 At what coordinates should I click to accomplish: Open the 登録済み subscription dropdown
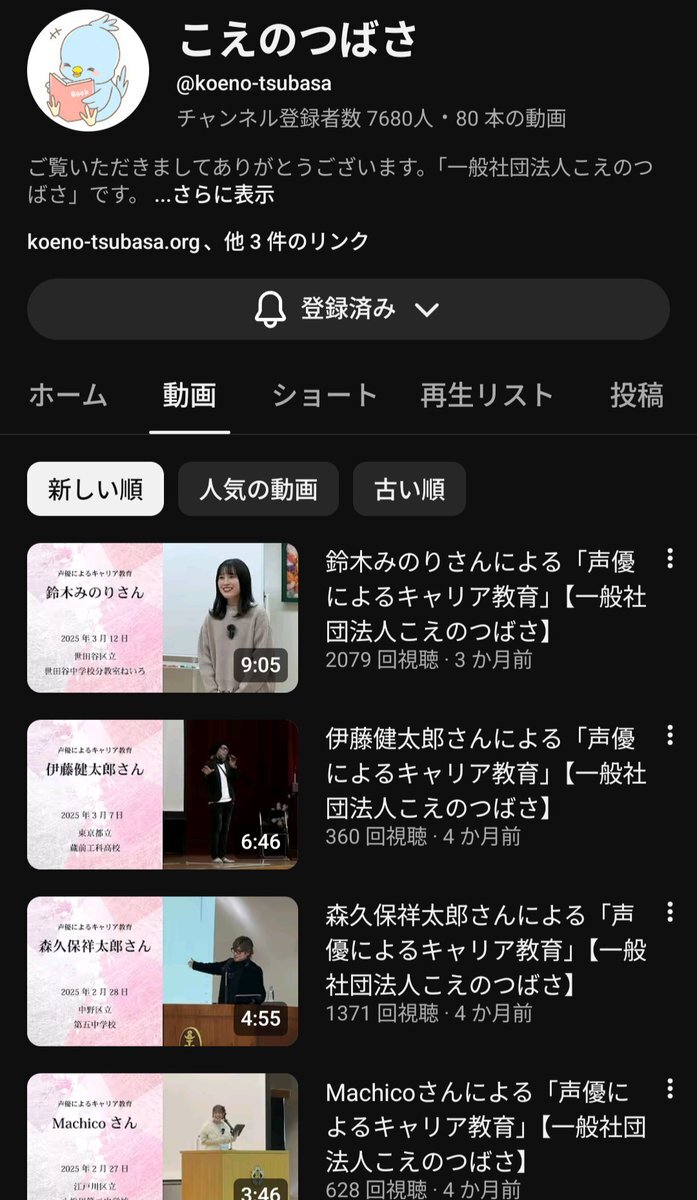click(x=347, y=309)
